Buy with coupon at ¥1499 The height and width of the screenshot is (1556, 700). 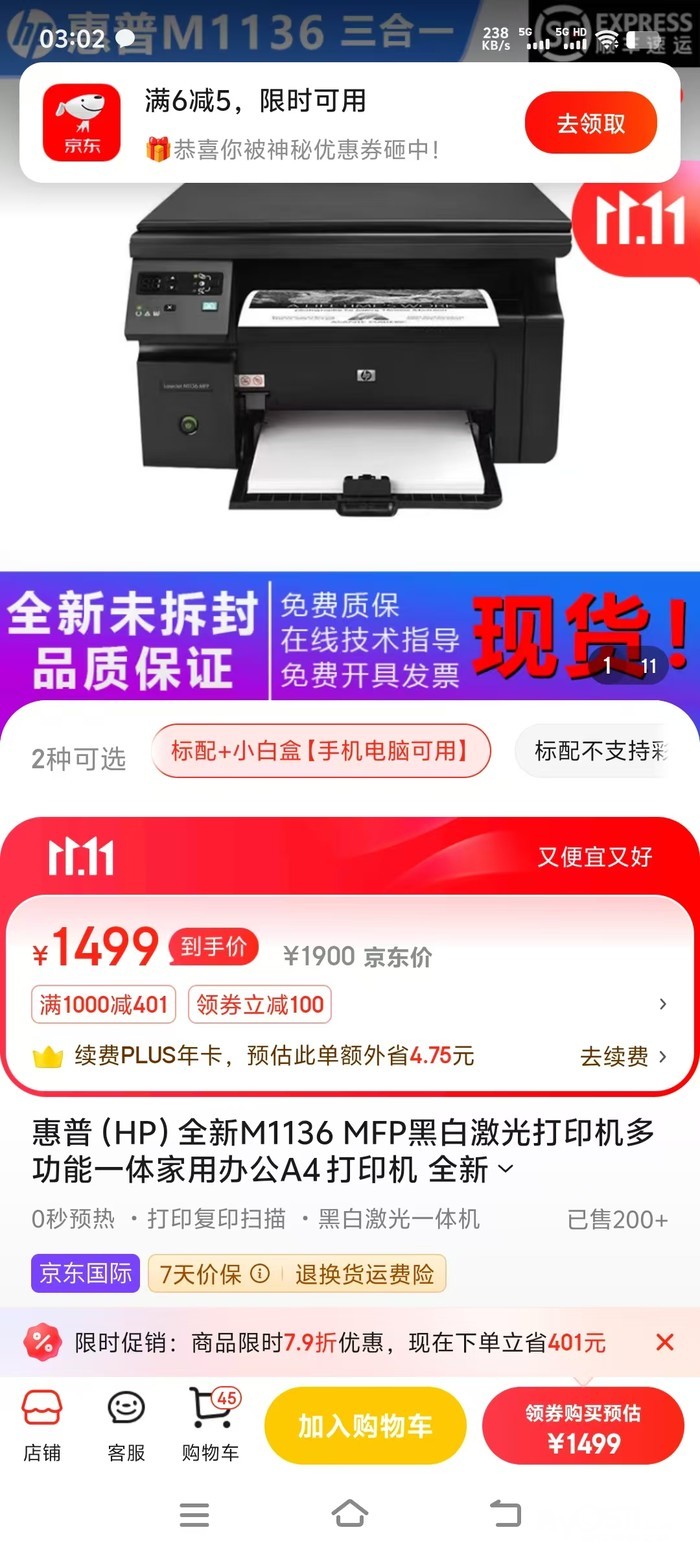pyautogui.click(x=583, y=1427)
